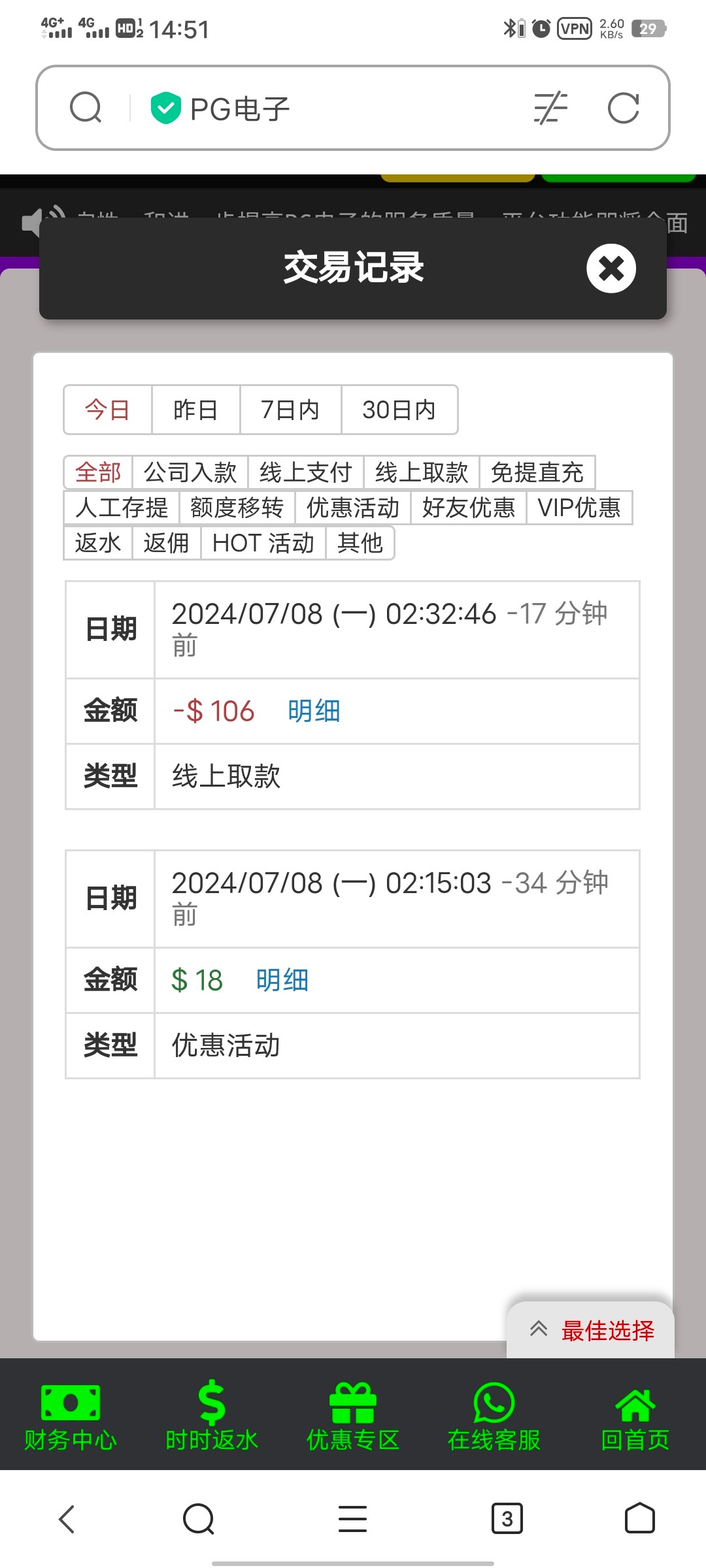Open 明细 for the $18 promotion record
This screenshot has width=706, height=1568.
282,980
